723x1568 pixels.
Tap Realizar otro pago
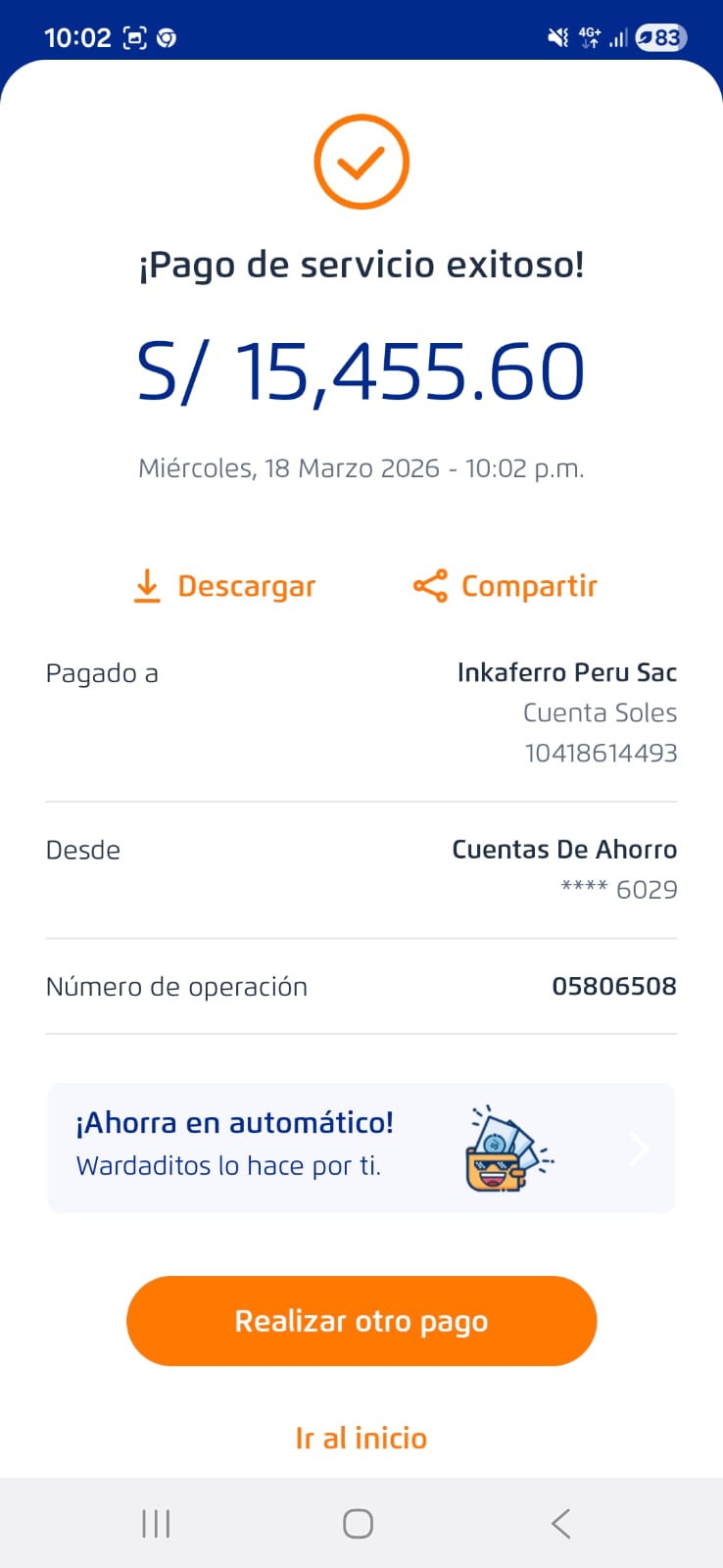tap(361, 1321)
